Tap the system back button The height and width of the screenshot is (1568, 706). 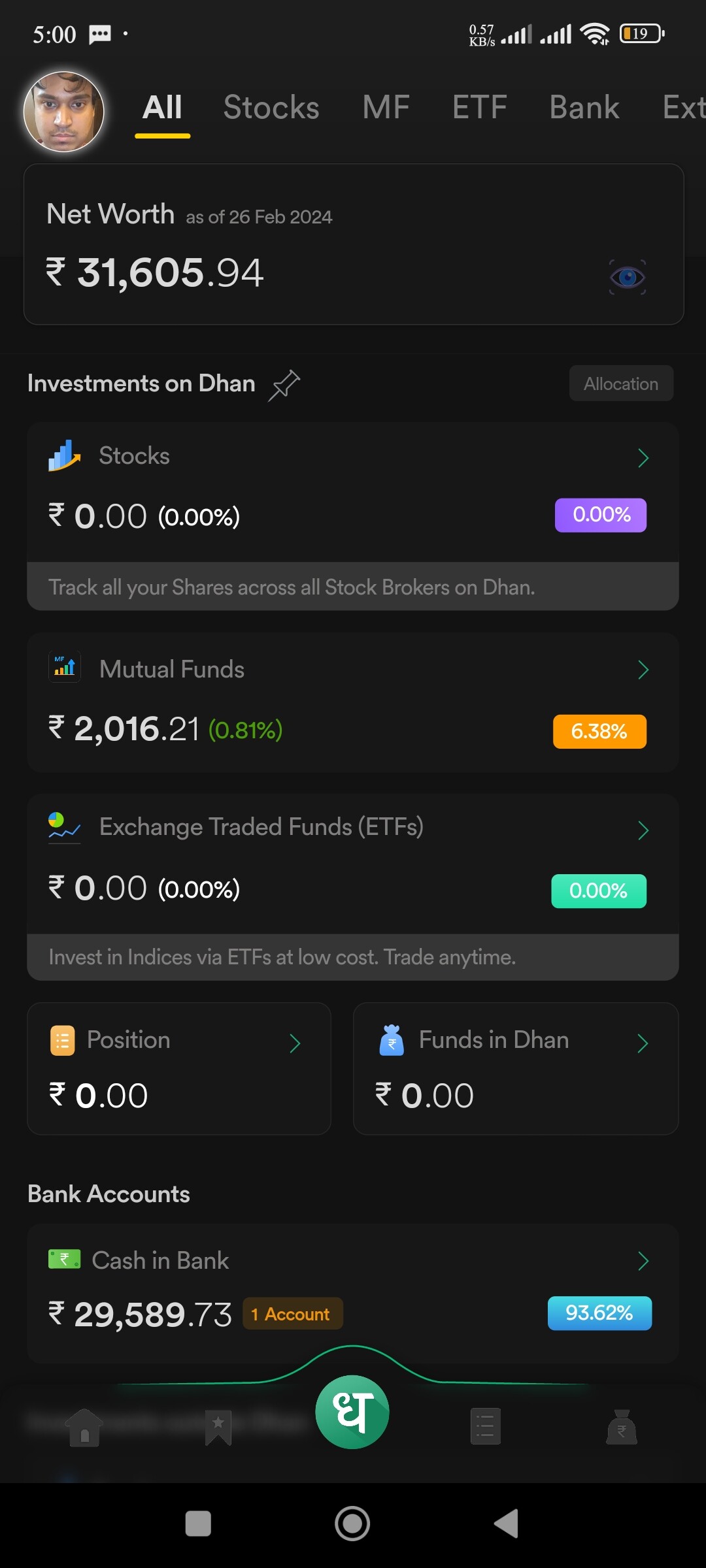pos(507,1524)
